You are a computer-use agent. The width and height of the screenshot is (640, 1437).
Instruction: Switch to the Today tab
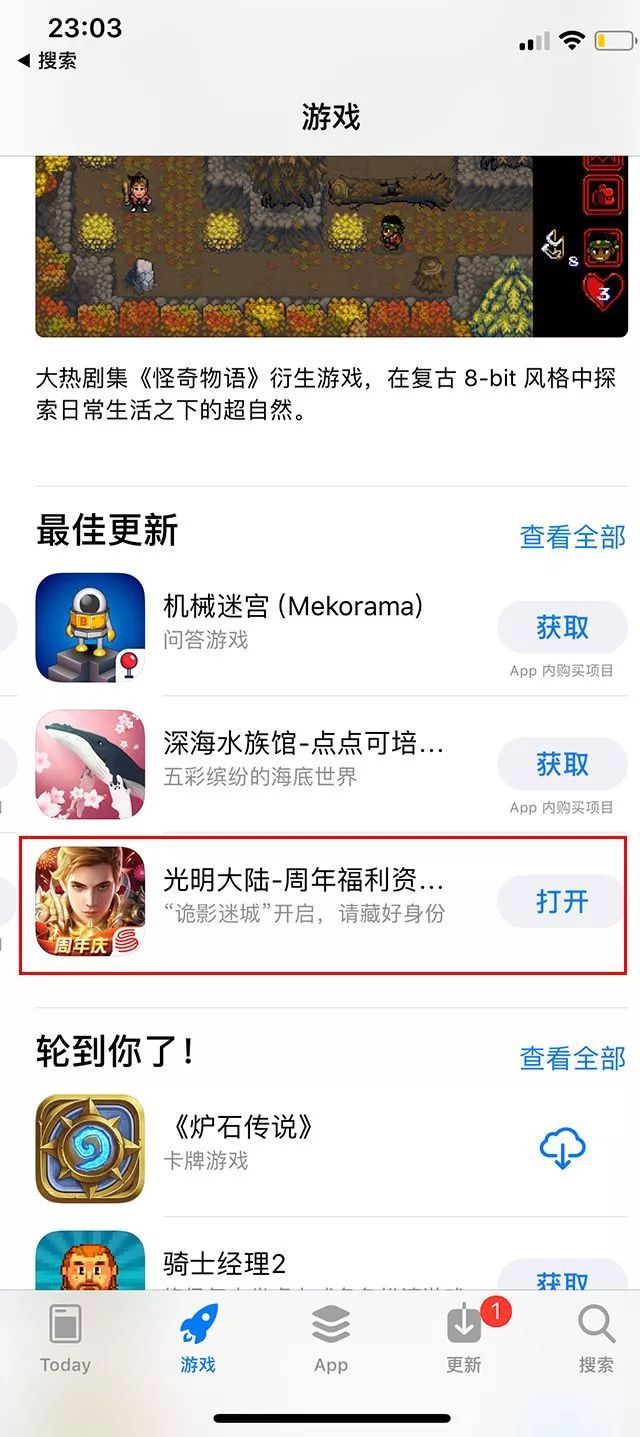[65, 1338]
